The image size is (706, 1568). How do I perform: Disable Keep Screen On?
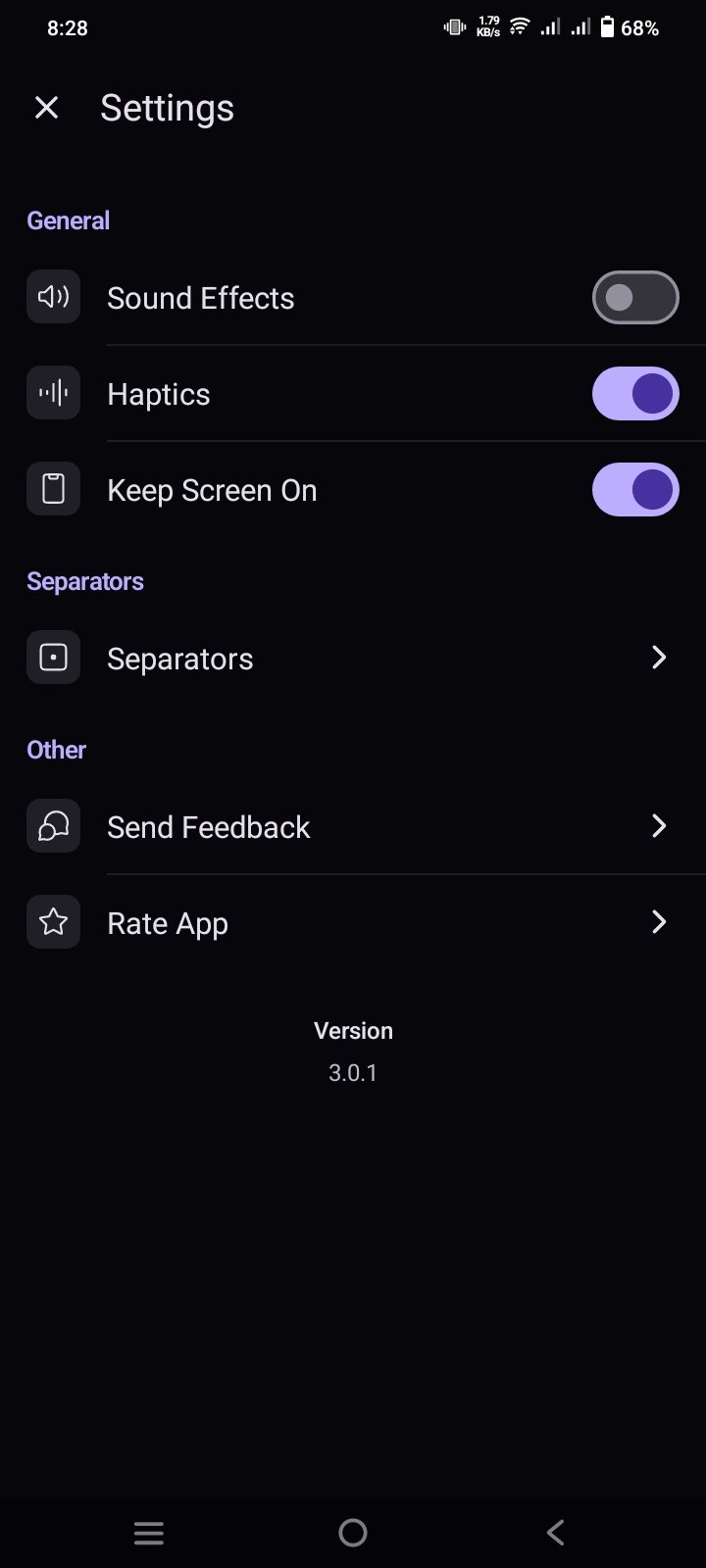pos(635,490)
